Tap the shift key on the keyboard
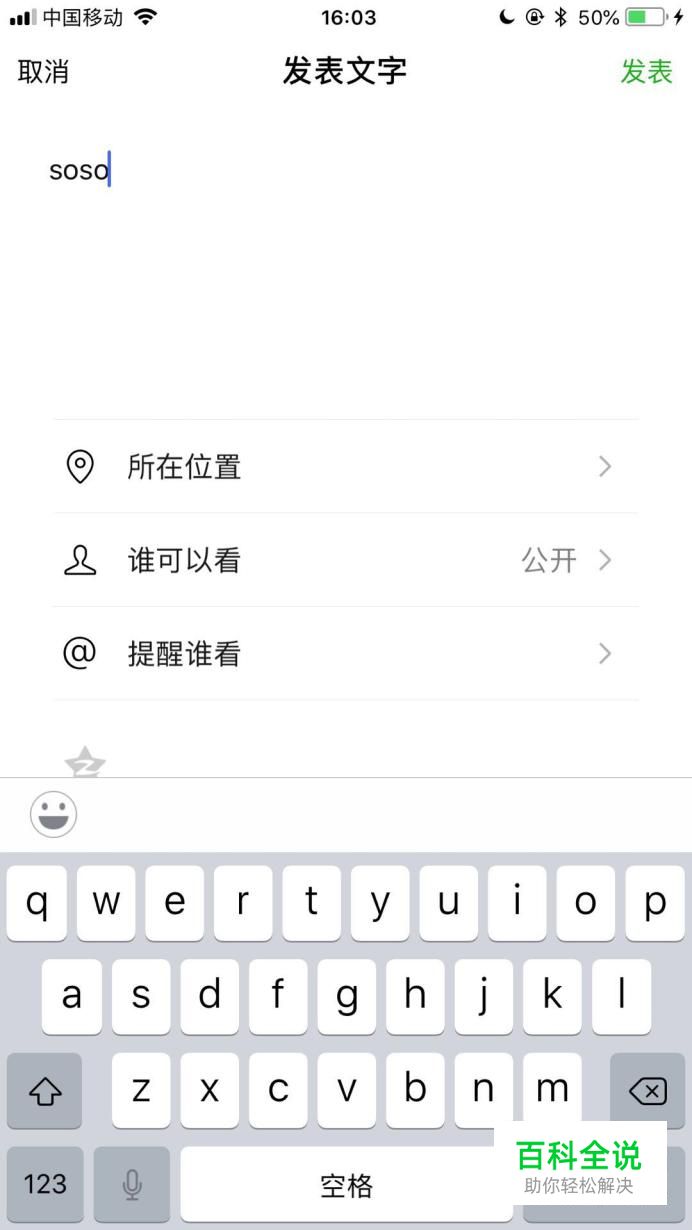692x1230 pixels. coord(44,1091)
